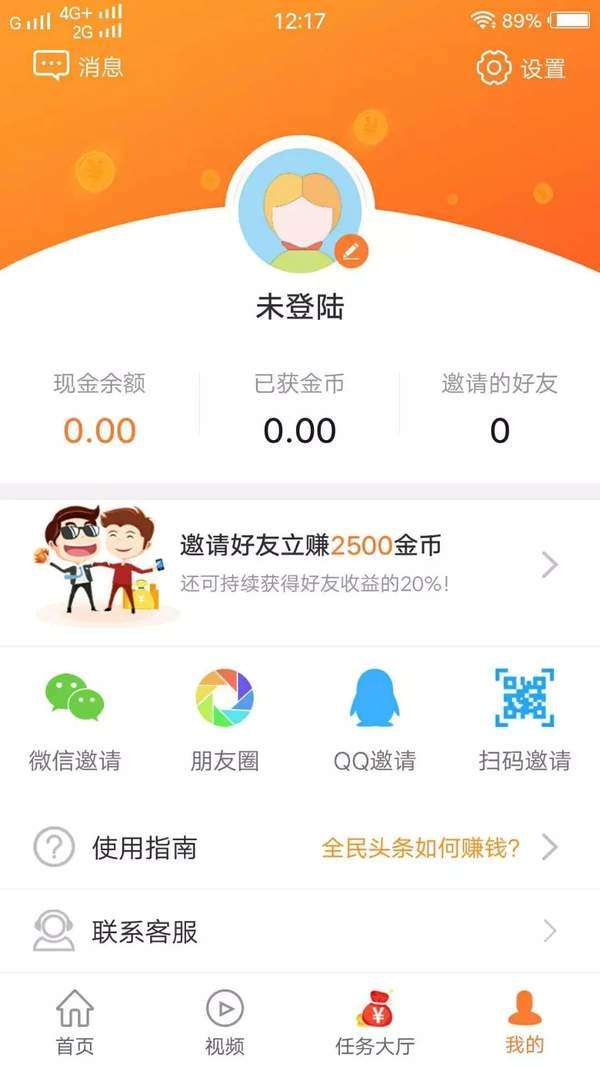600x1067 pixels.
Task: Go to the 任务大厅 tab
Action: point(375,1022)
